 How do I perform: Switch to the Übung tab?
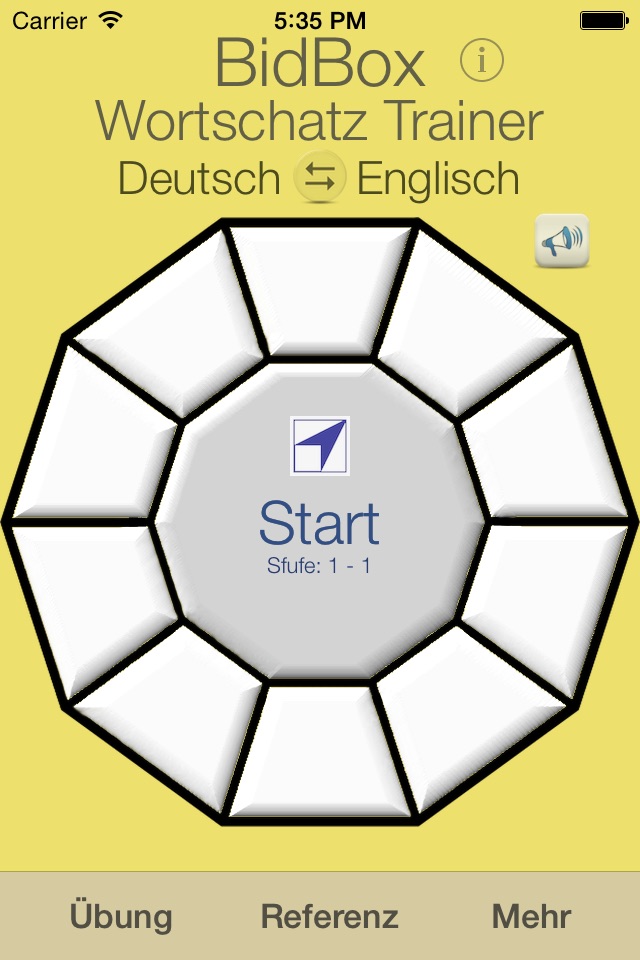pos(120,916)
